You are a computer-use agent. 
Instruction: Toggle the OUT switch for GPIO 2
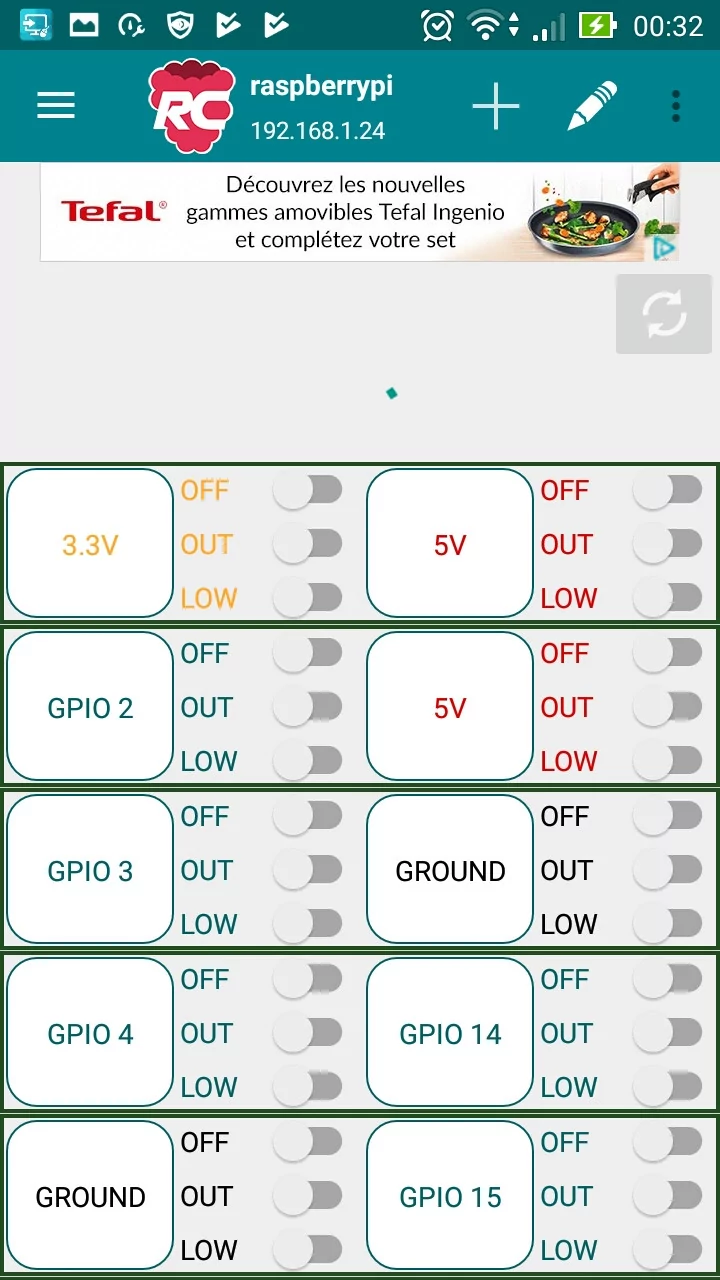[308, 707]
